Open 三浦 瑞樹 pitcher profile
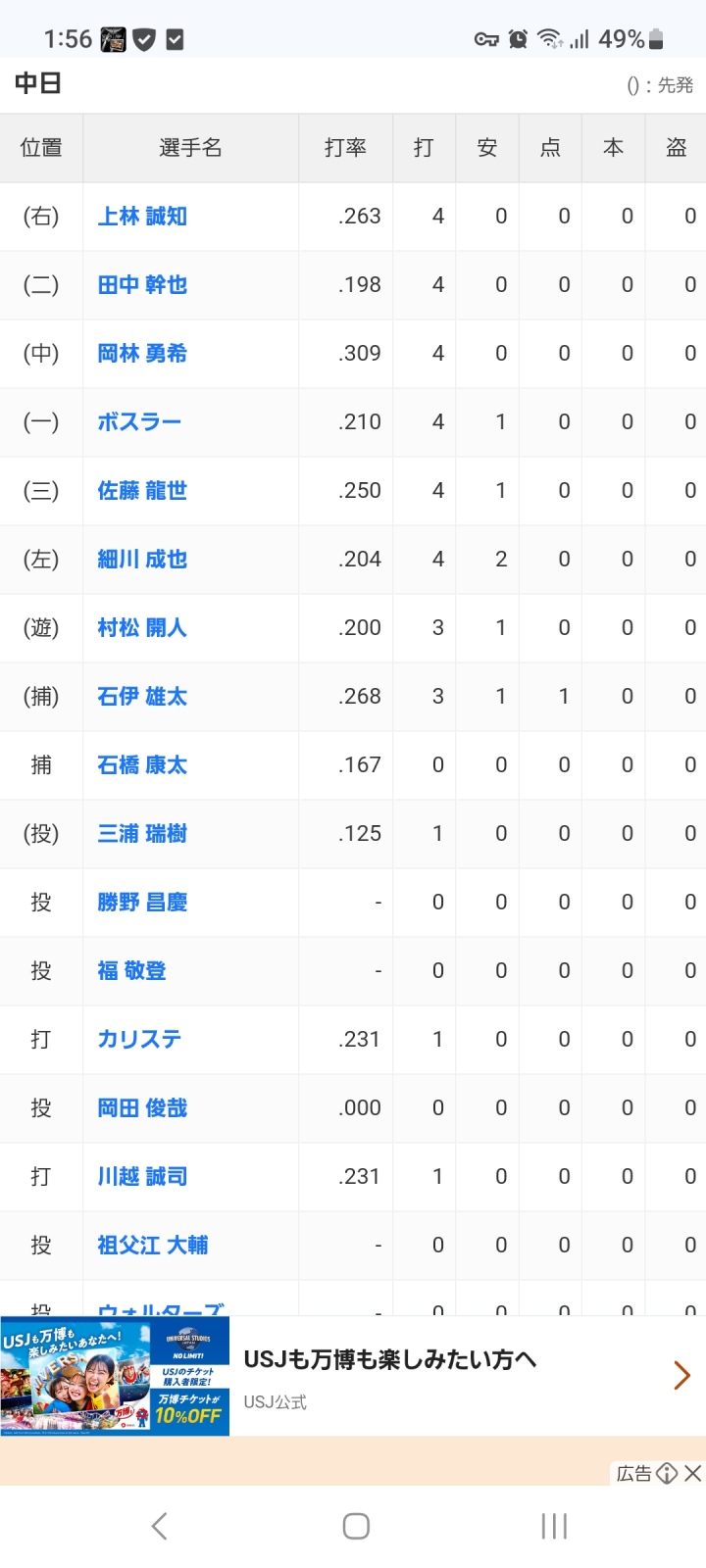Image resolution: width=706 pixels, height=1568 pixels. 142,834
